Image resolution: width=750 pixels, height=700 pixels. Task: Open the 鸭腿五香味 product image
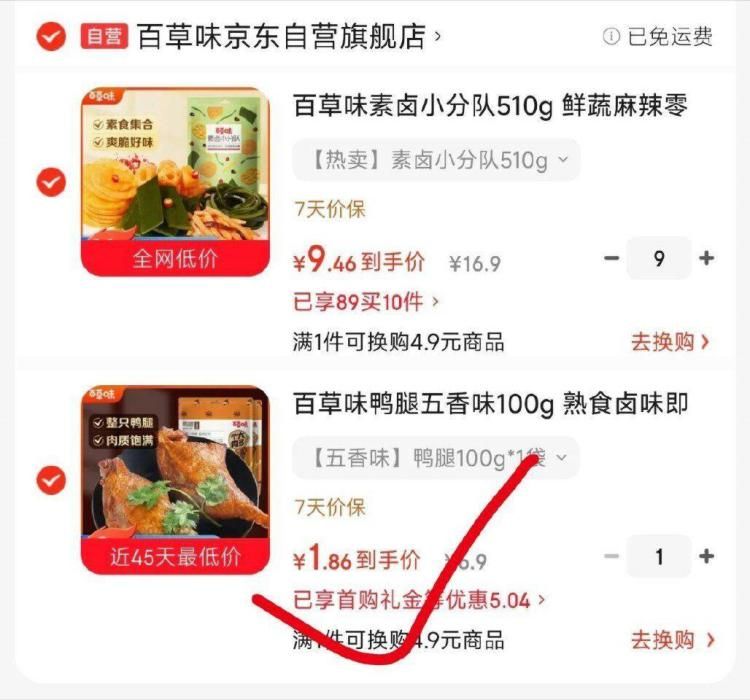(175, 480)
